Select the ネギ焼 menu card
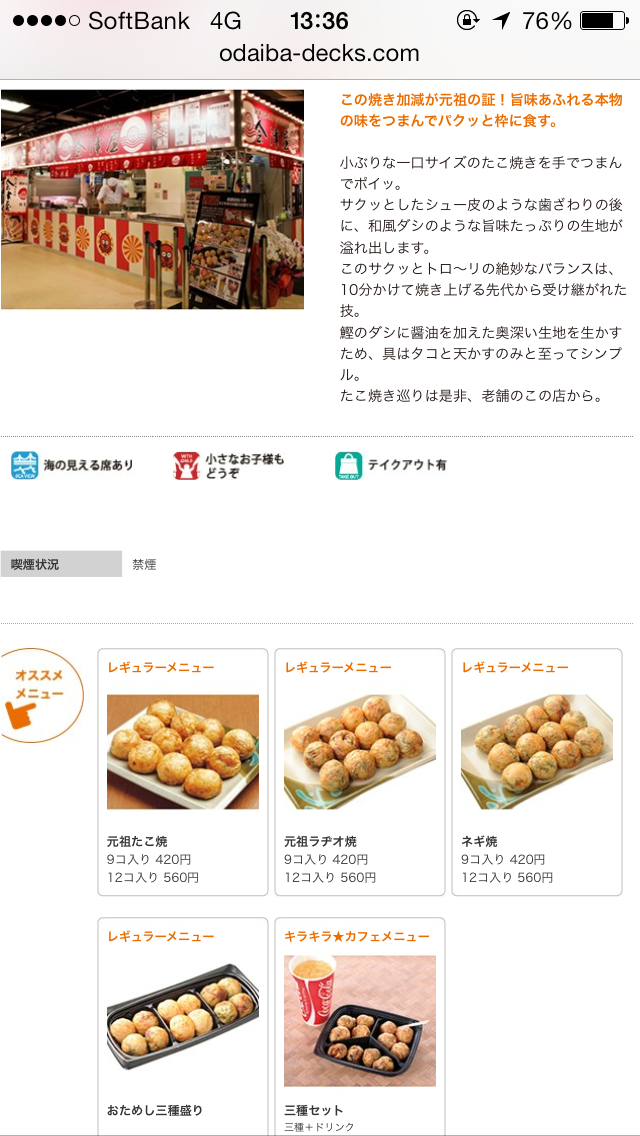Viewport: 640px width, 1136px height. tap(537, 772)
